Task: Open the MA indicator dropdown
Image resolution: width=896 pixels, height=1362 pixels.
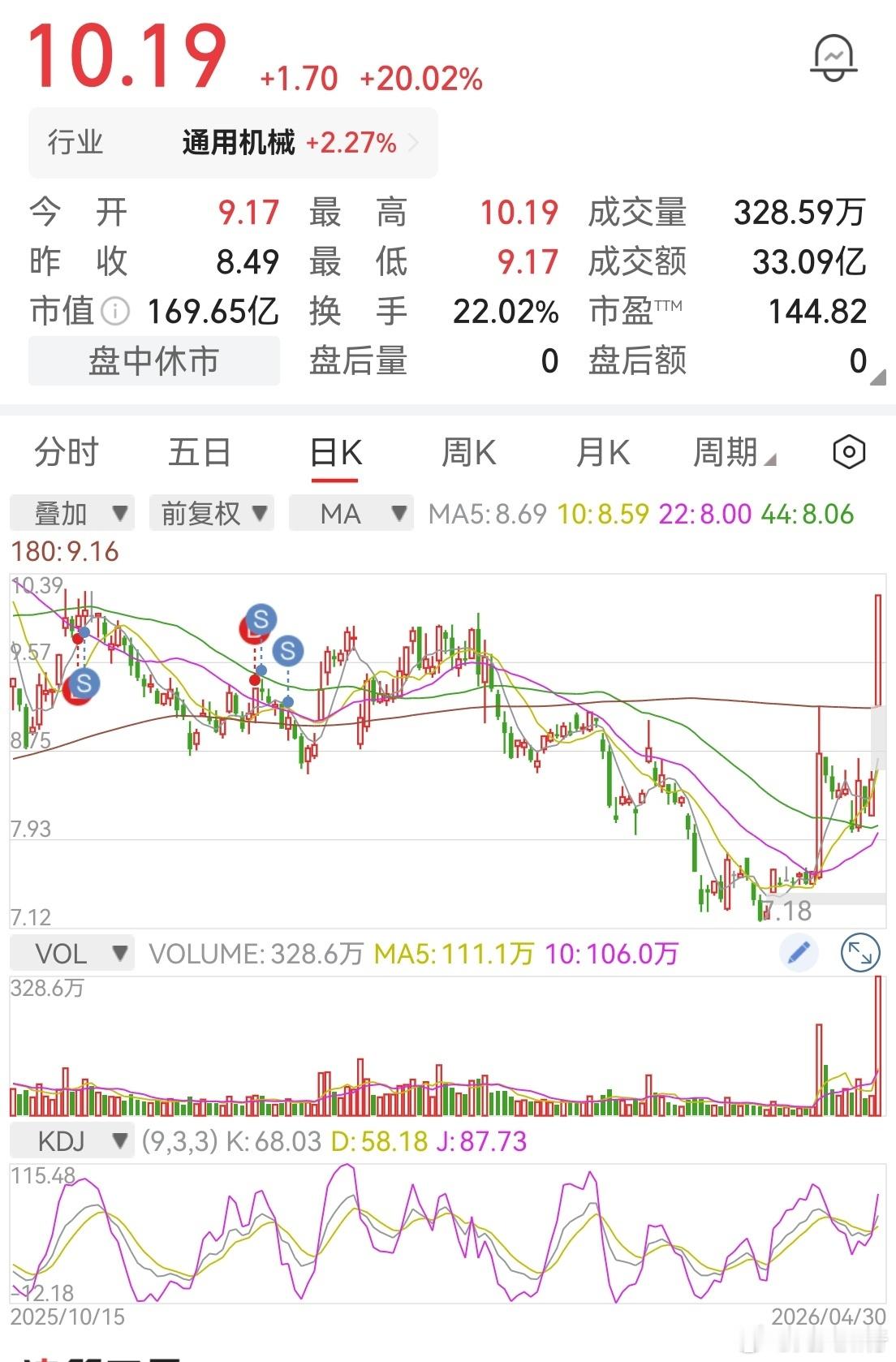Action: tap(351, 513)
